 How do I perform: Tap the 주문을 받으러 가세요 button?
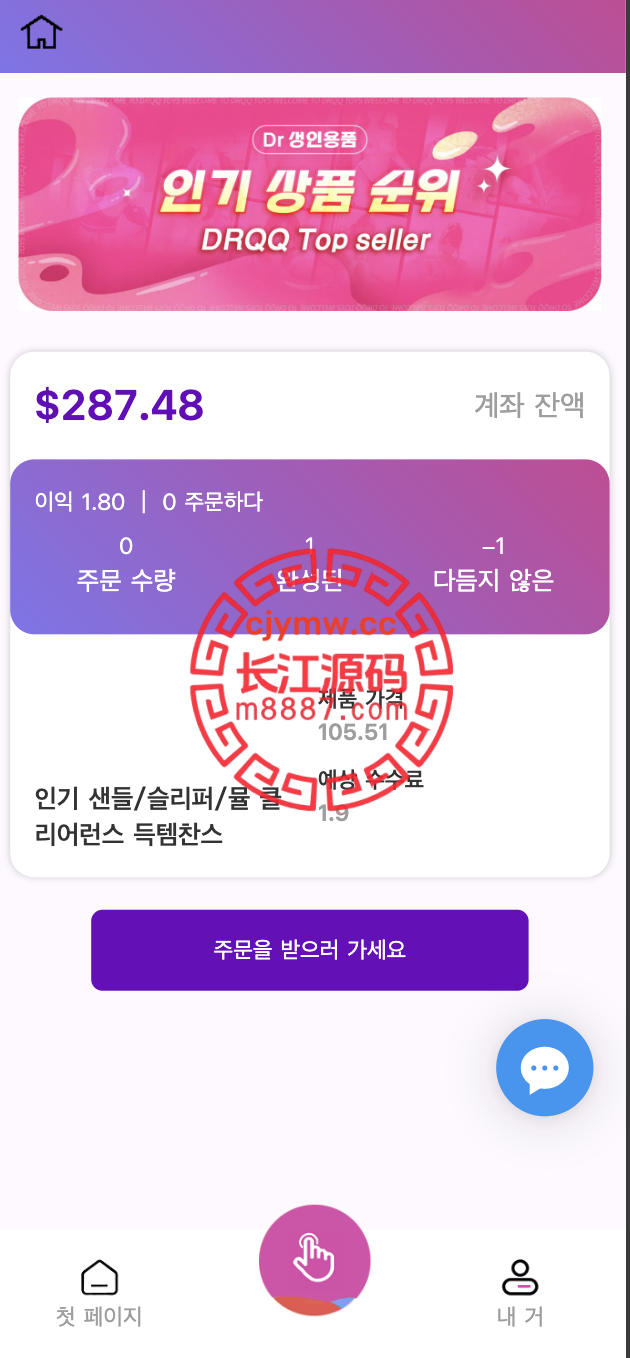310,950
